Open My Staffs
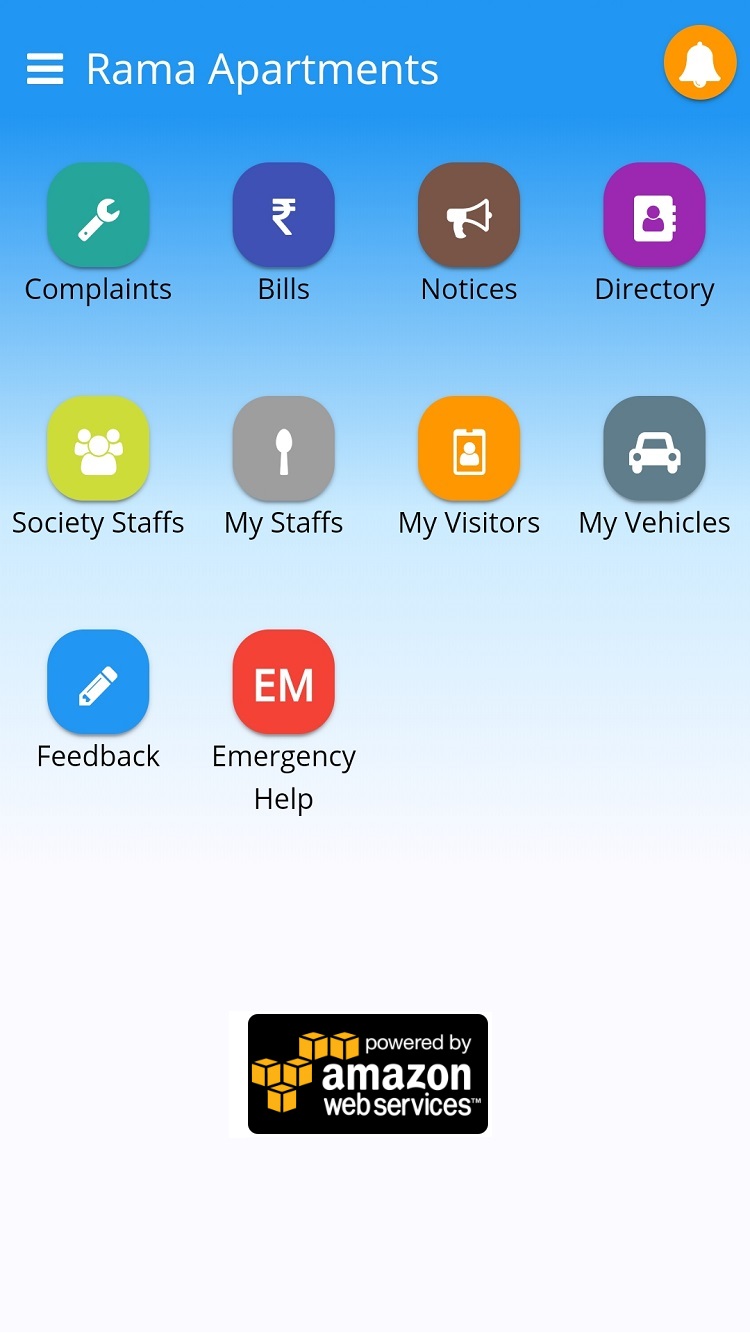This screenshot has width=750, height=1333. click(x=284, y=449)
